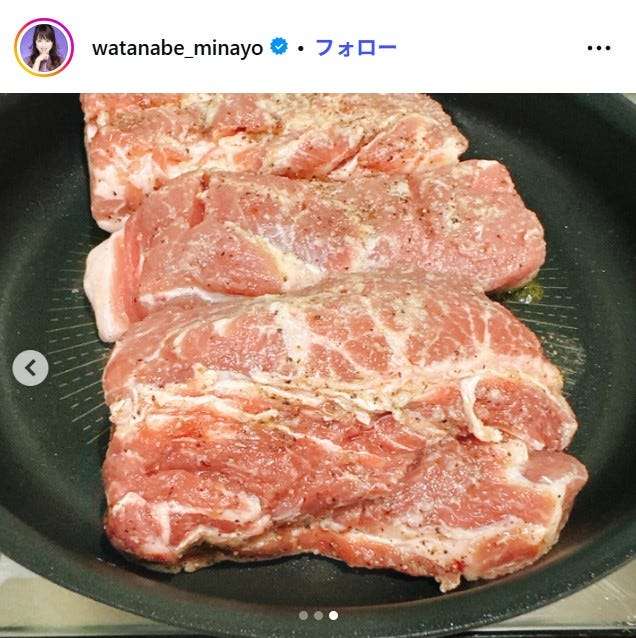This screenshot has height=638, width=636.
Task: Open the three-dot more options menu
Action: point(598,48)
